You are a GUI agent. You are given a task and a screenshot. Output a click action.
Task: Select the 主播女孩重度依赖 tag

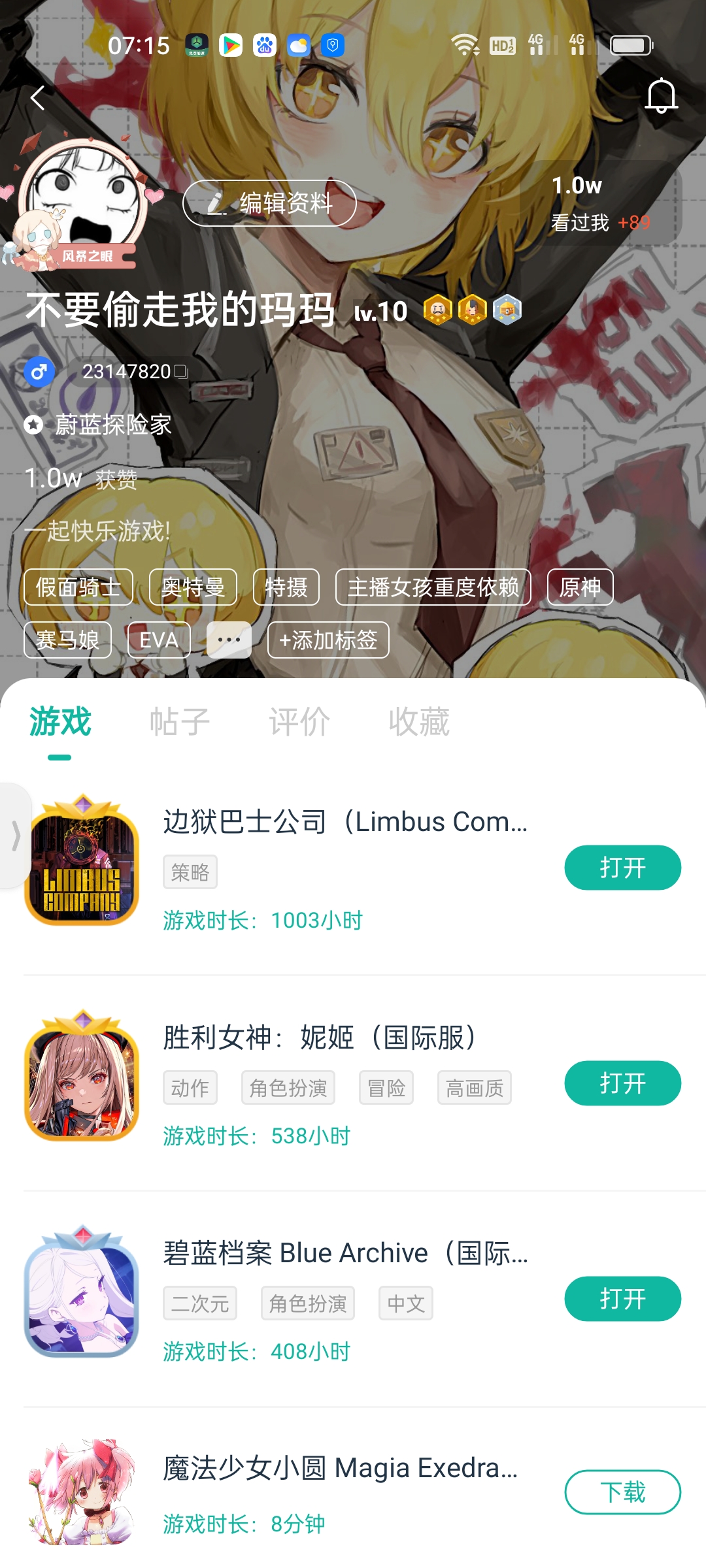[x=433, y=587]
